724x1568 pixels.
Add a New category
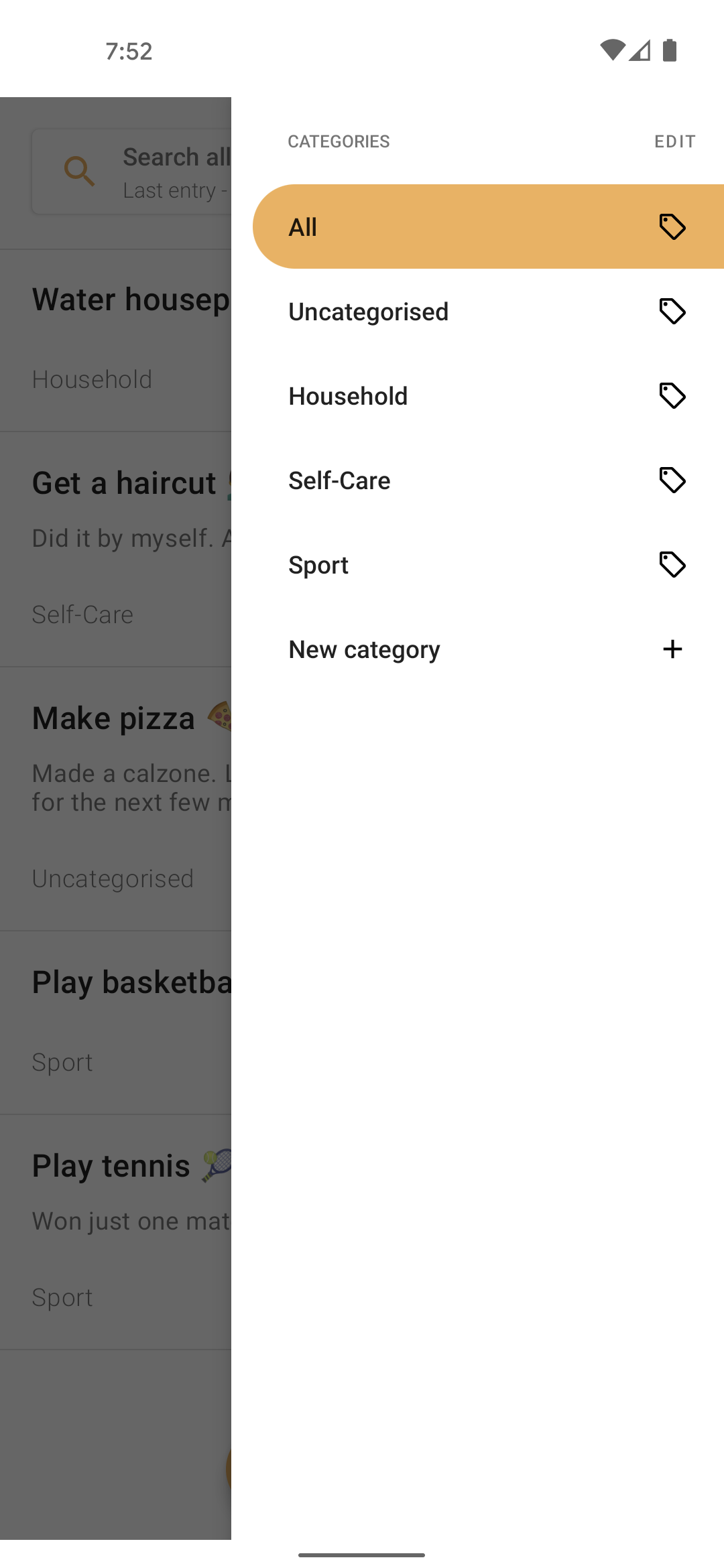coord(488,649)
